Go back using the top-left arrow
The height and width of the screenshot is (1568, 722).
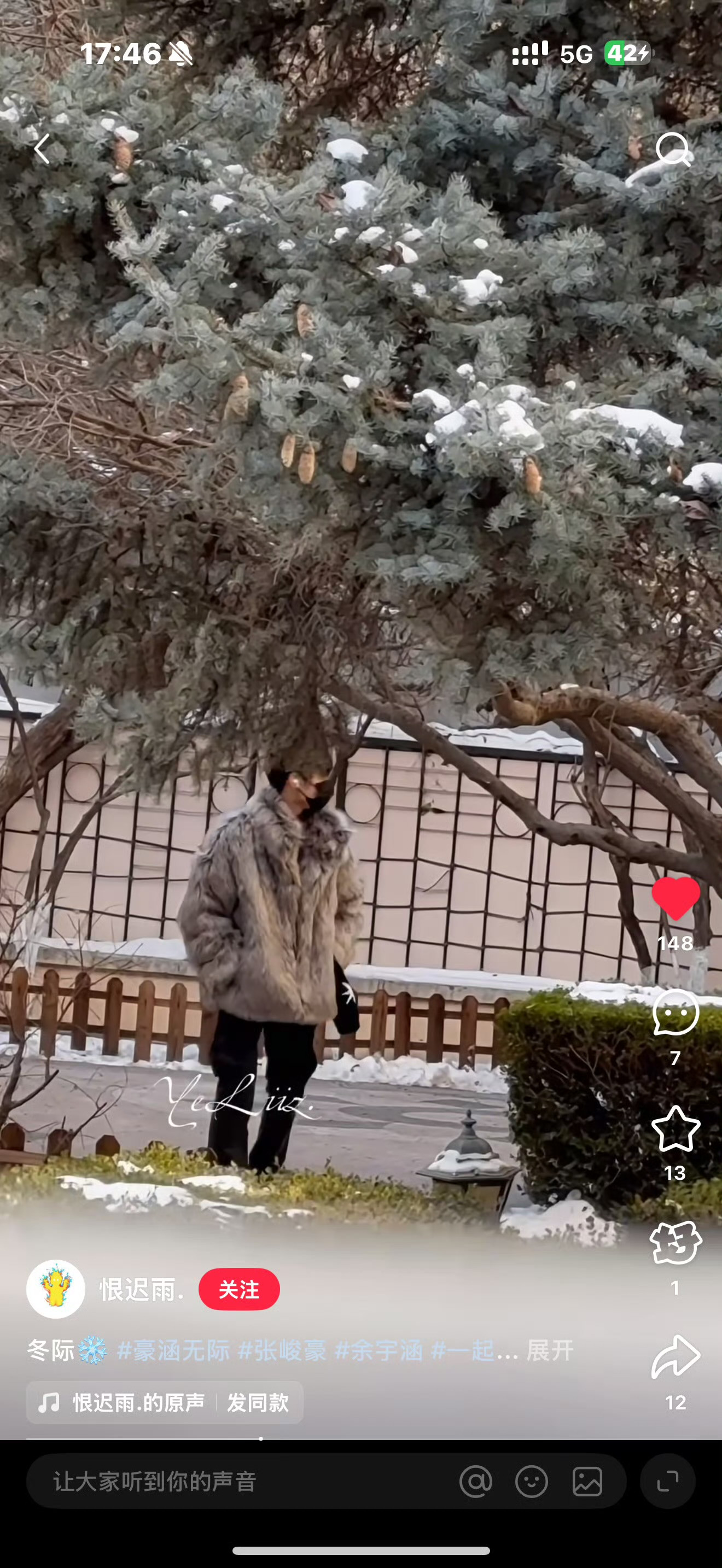click(x=42, y=149)
